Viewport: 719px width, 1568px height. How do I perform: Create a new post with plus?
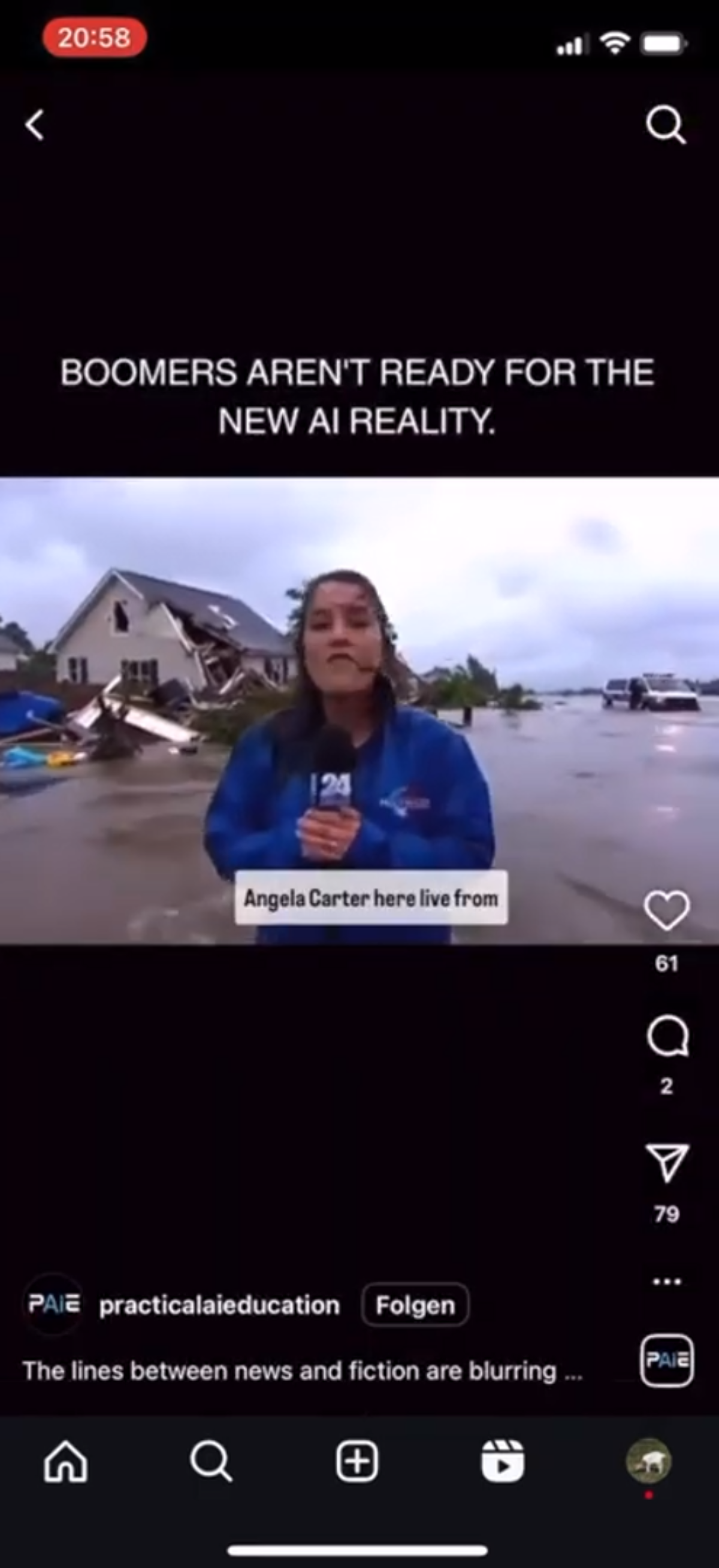[357, 1461]
